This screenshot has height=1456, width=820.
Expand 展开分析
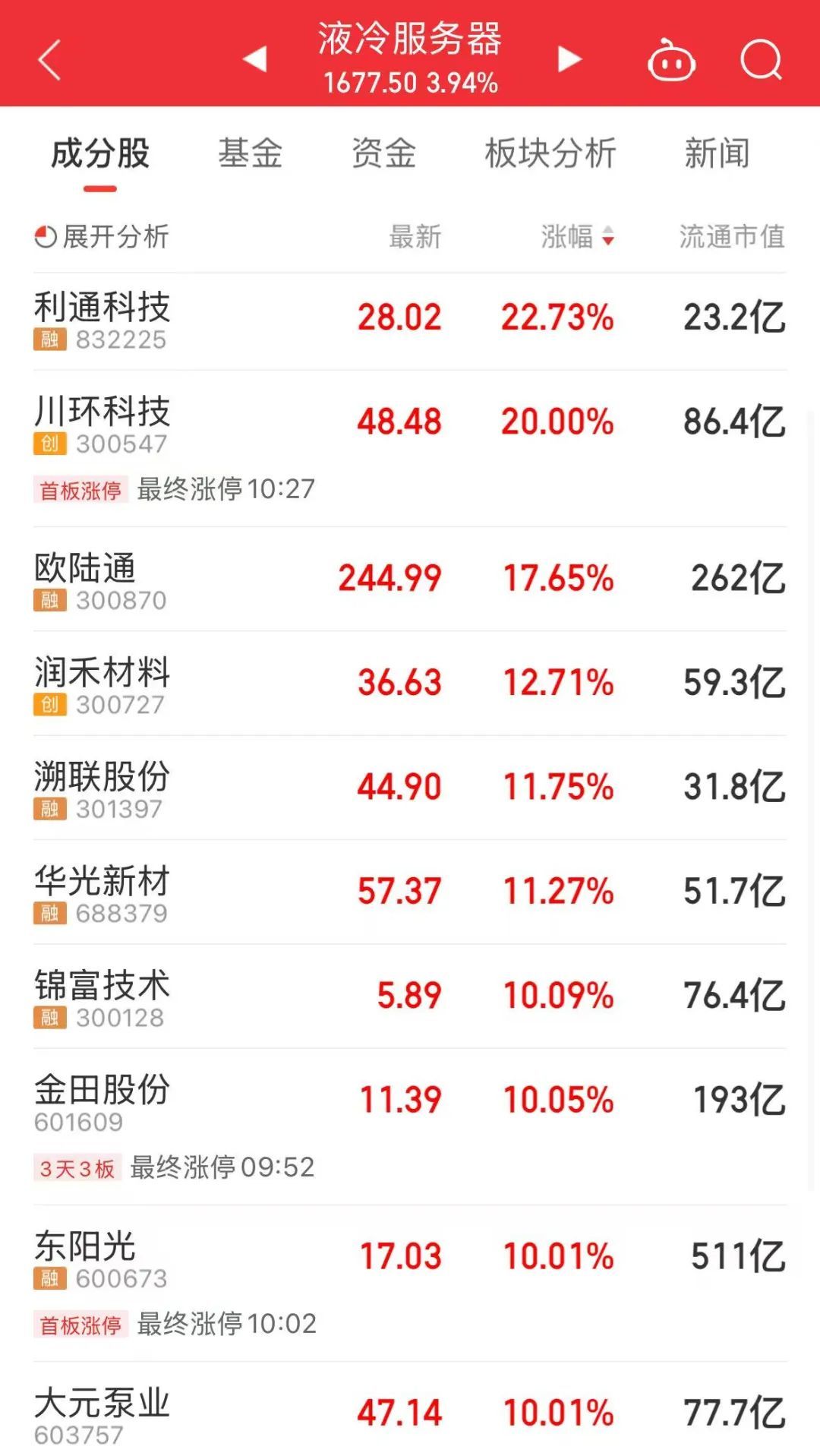coord(102,237)
